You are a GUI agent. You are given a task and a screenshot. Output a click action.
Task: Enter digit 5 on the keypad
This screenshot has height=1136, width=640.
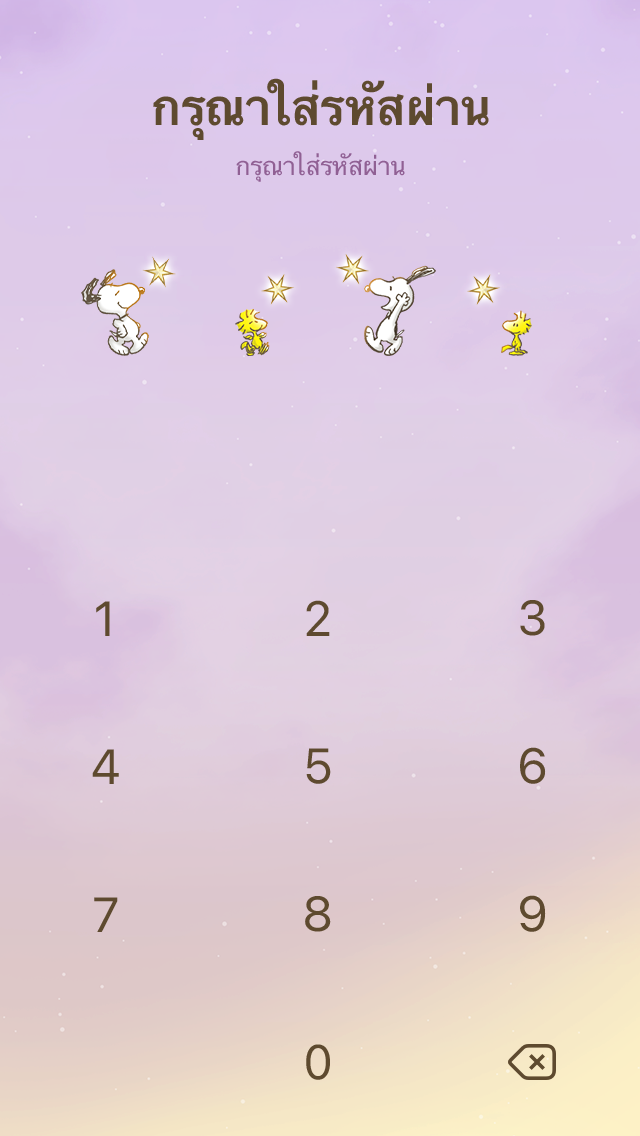click(318, 767)
